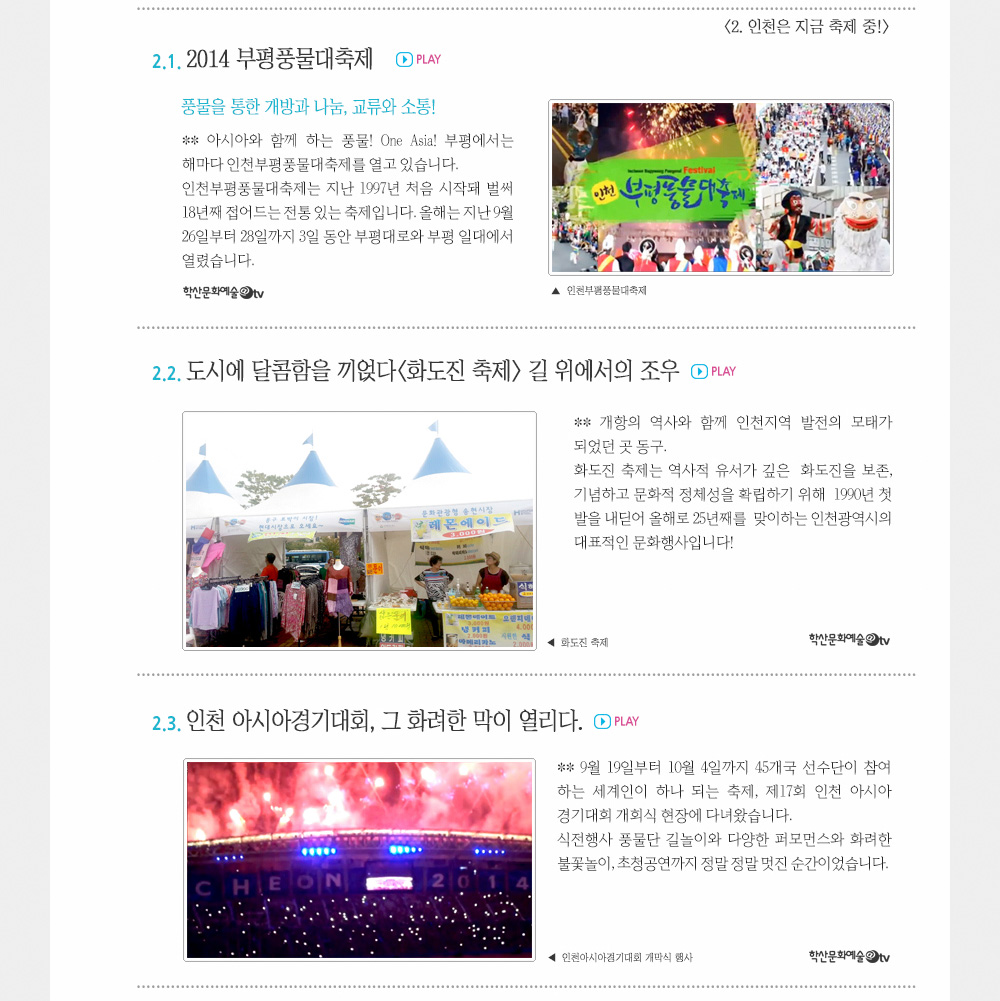This screenshot has width=1000, height=1001.
Task: Open the 아시아경기대회 개막식 fireworks photo
Action: [359, 859]
